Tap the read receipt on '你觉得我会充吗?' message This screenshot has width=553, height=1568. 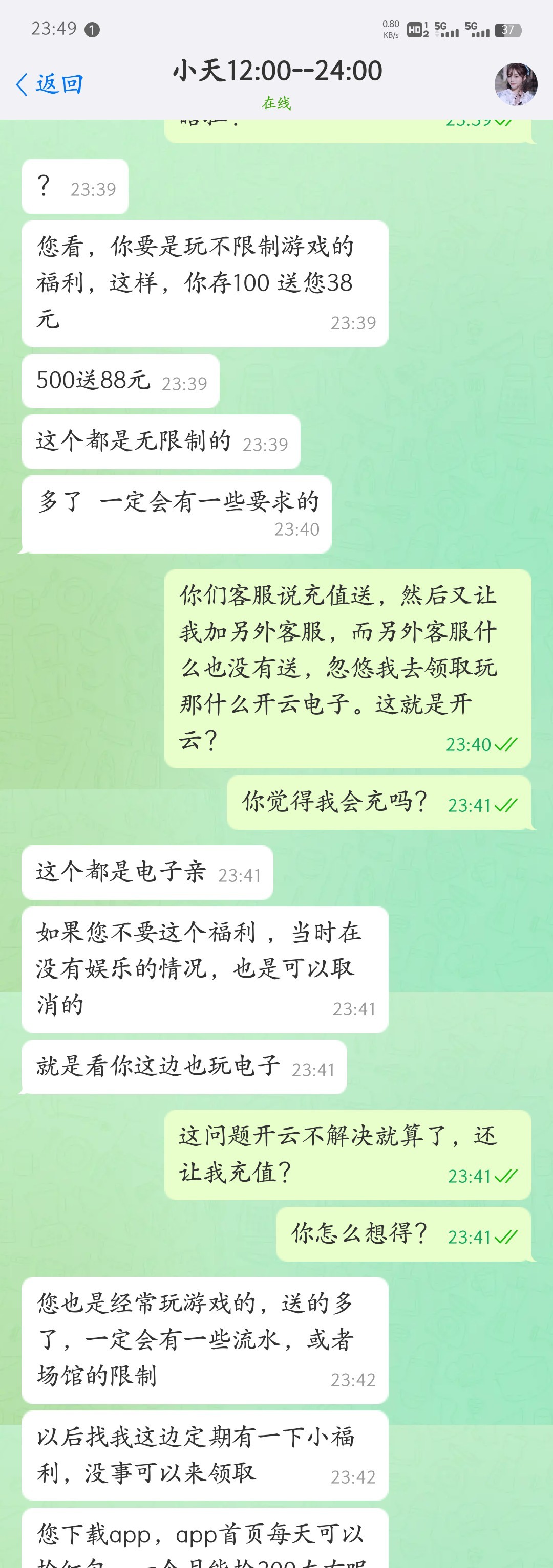(x=504, y=805)
